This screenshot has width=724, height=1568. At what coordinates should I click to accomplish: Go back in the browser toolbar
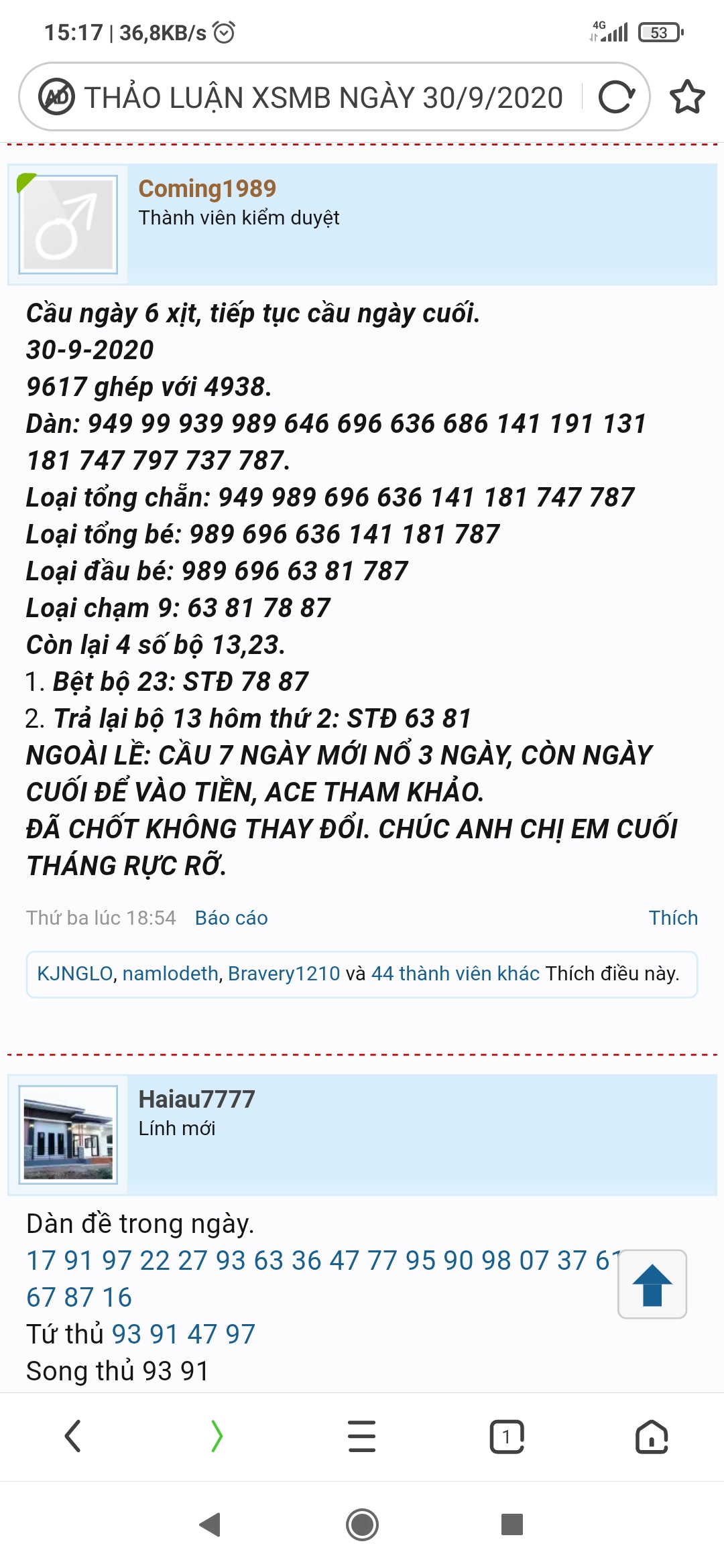point(72,1436)
